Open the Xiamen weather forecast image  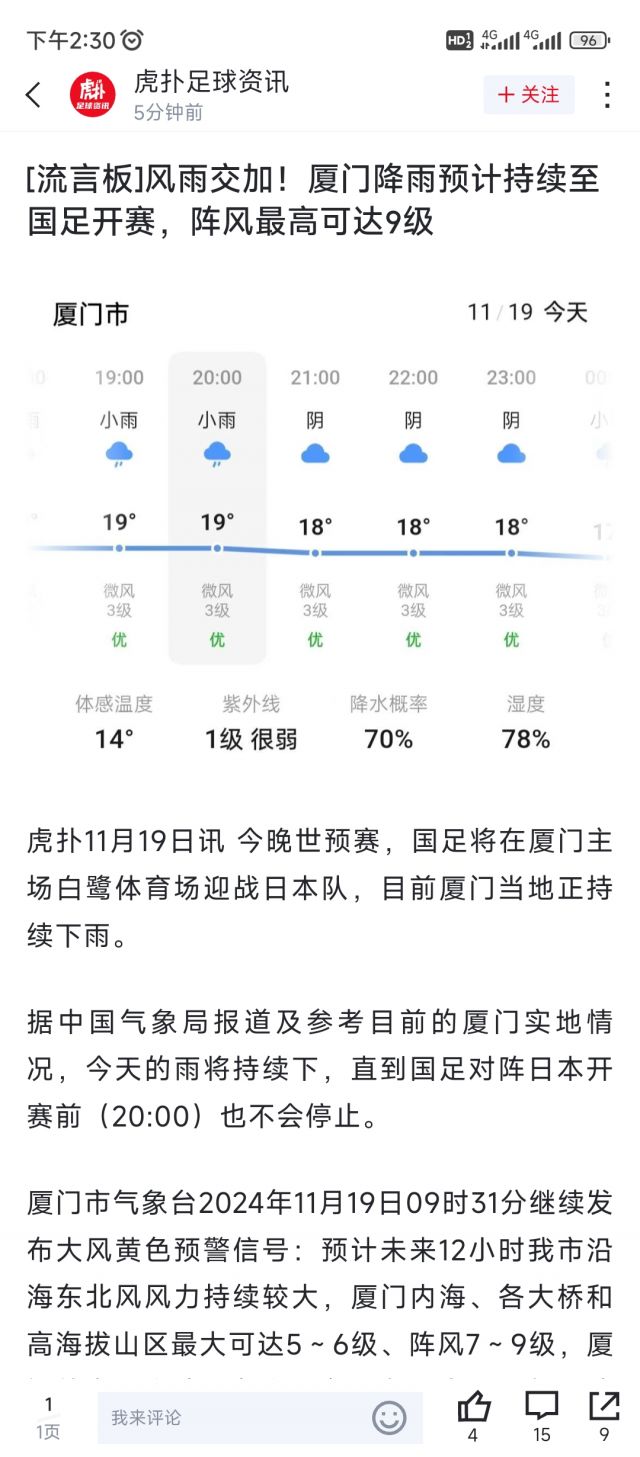pos(320,521)
